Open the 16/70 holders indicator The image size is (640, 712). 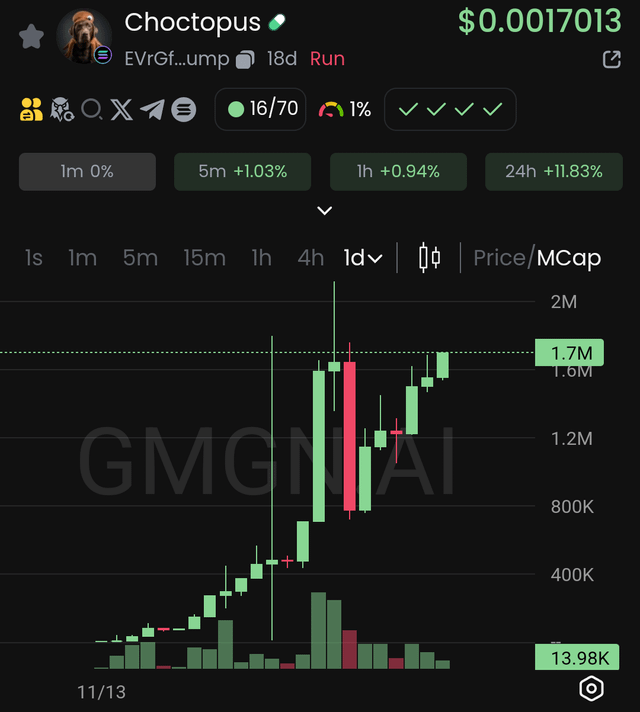coord(263,109)
